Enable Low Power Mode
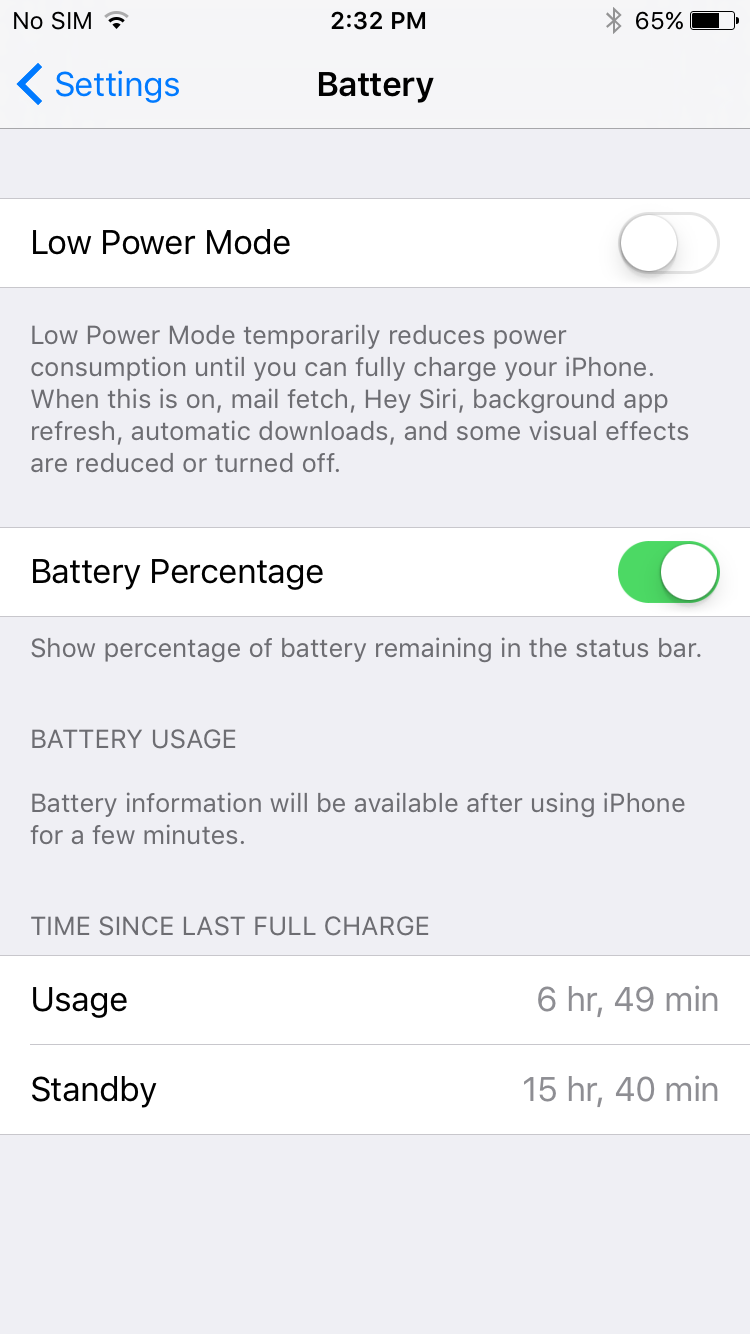 (x=669, y=243)
